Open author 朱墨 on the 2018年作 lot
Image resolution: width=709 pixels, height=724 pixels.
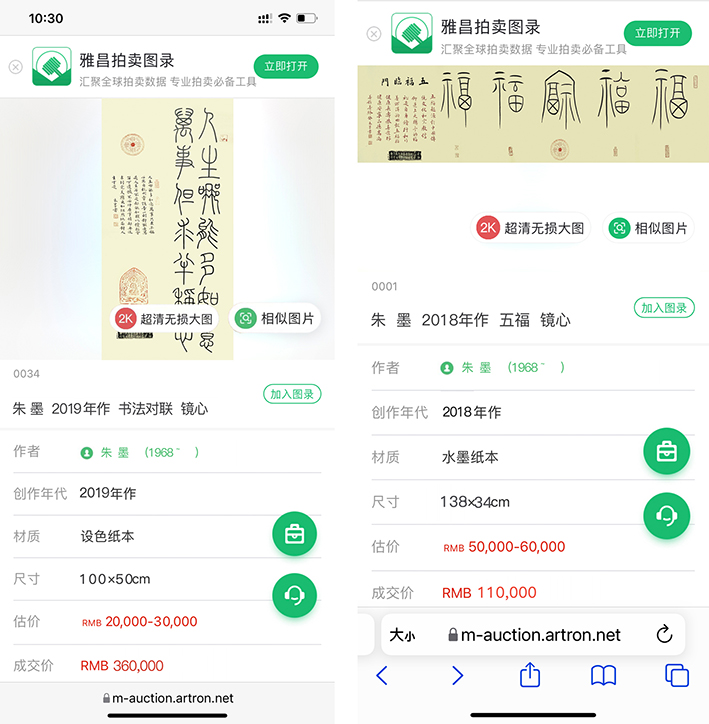(x=476, y=368)
